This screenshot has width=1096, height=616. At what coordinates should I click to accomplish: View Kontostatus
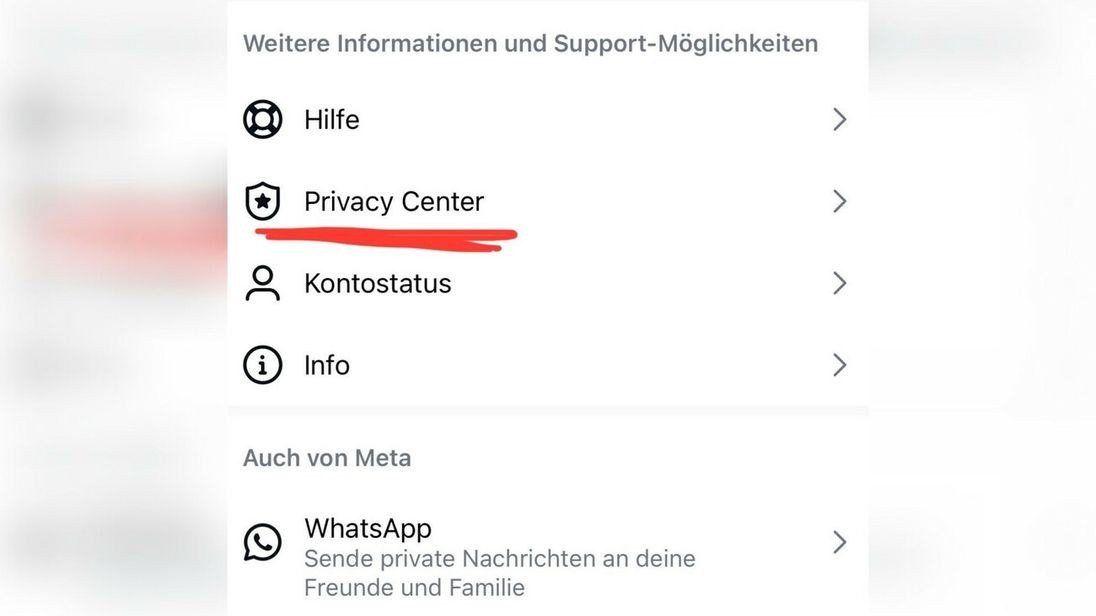547,283
